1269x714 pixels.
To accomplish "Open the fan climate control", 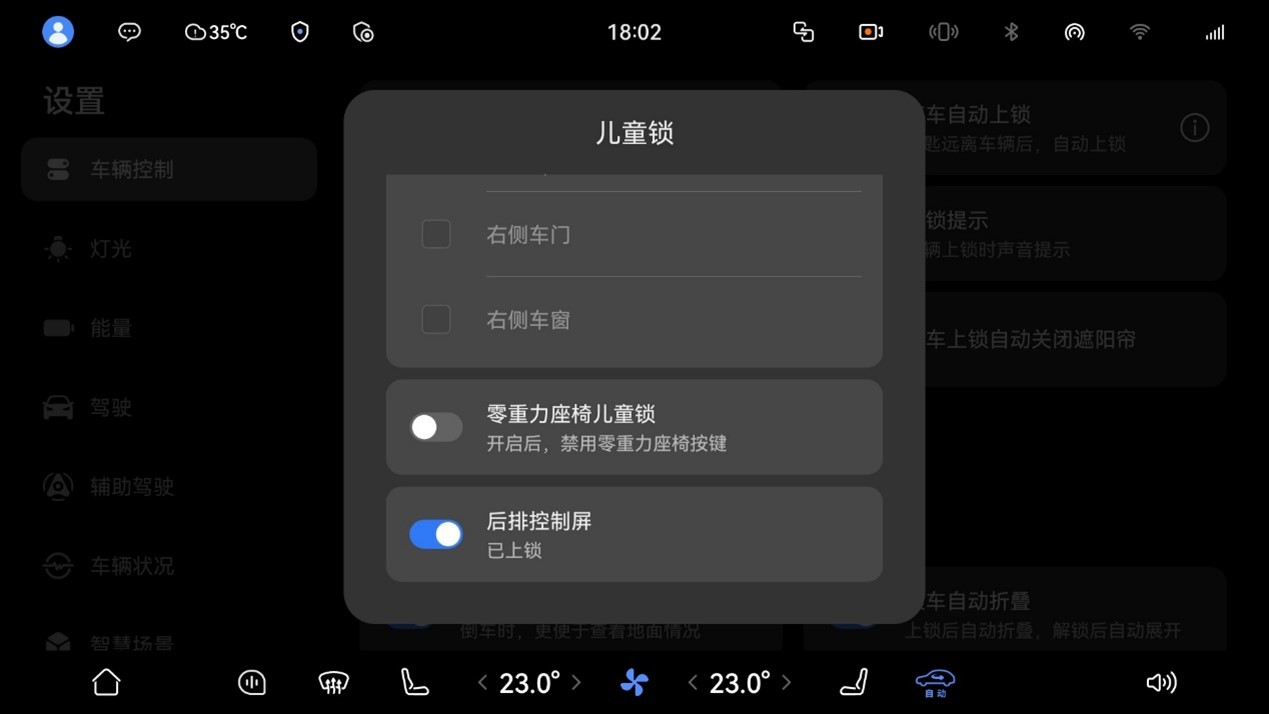I will click(634, 682).
